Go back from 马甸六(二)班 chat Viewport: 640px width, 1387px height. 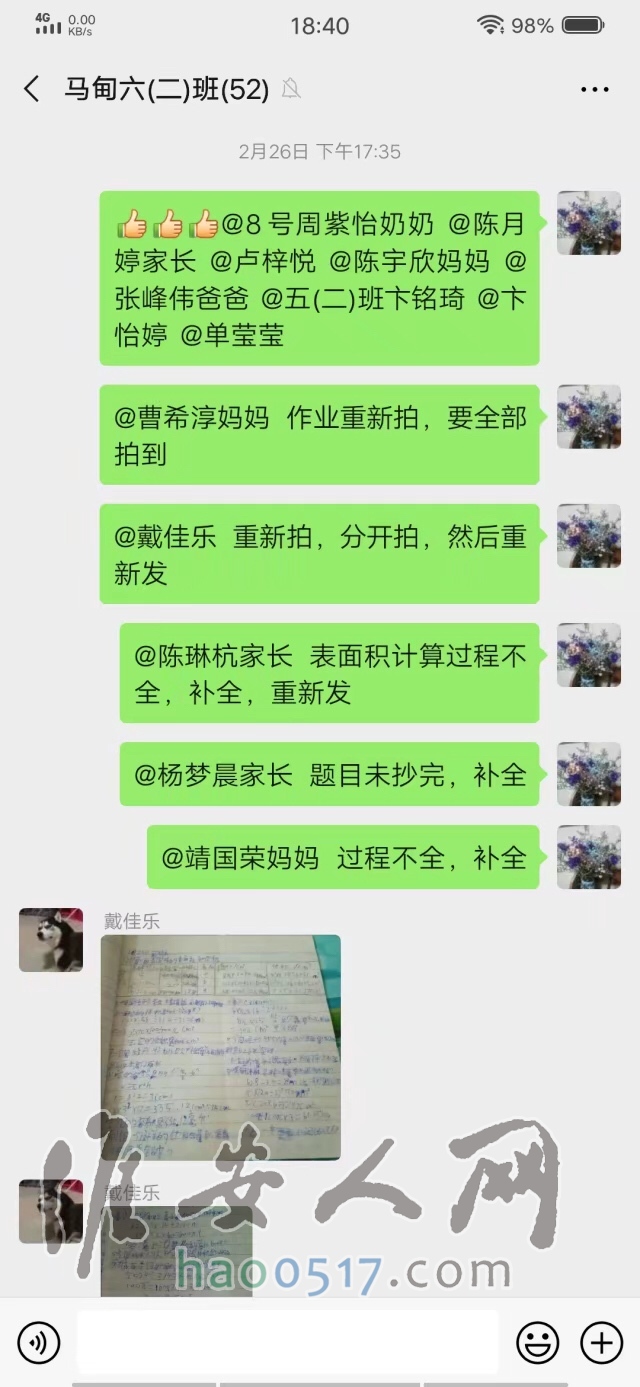[x=31, y=89]
